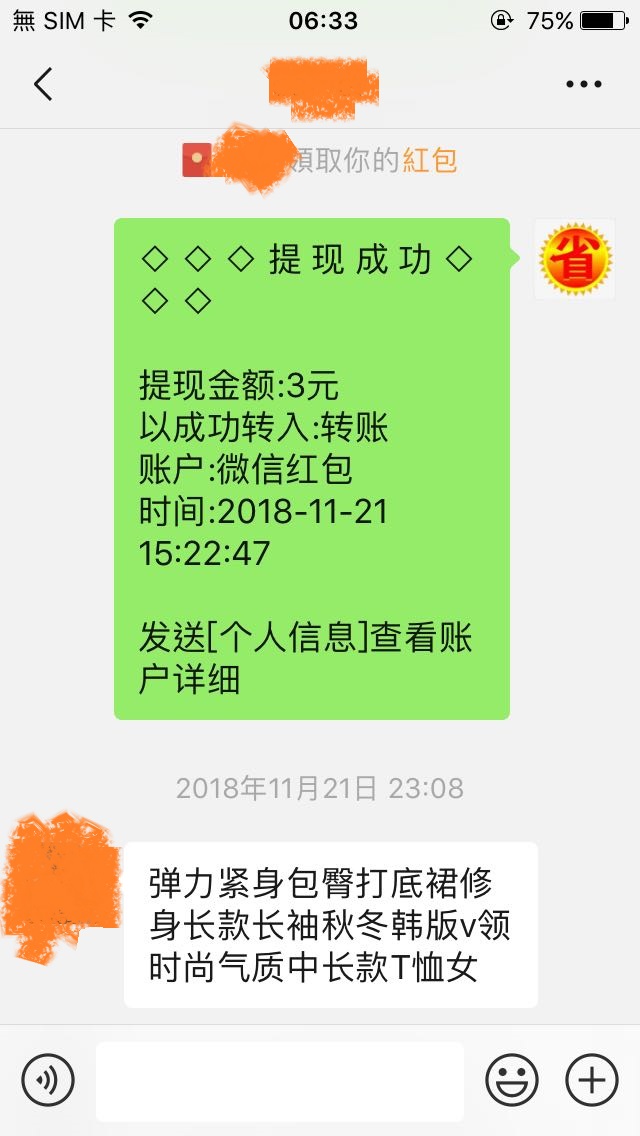Focus the message text field
Viewport: 640px width, 1136px height.
[x=280, y=1081]
